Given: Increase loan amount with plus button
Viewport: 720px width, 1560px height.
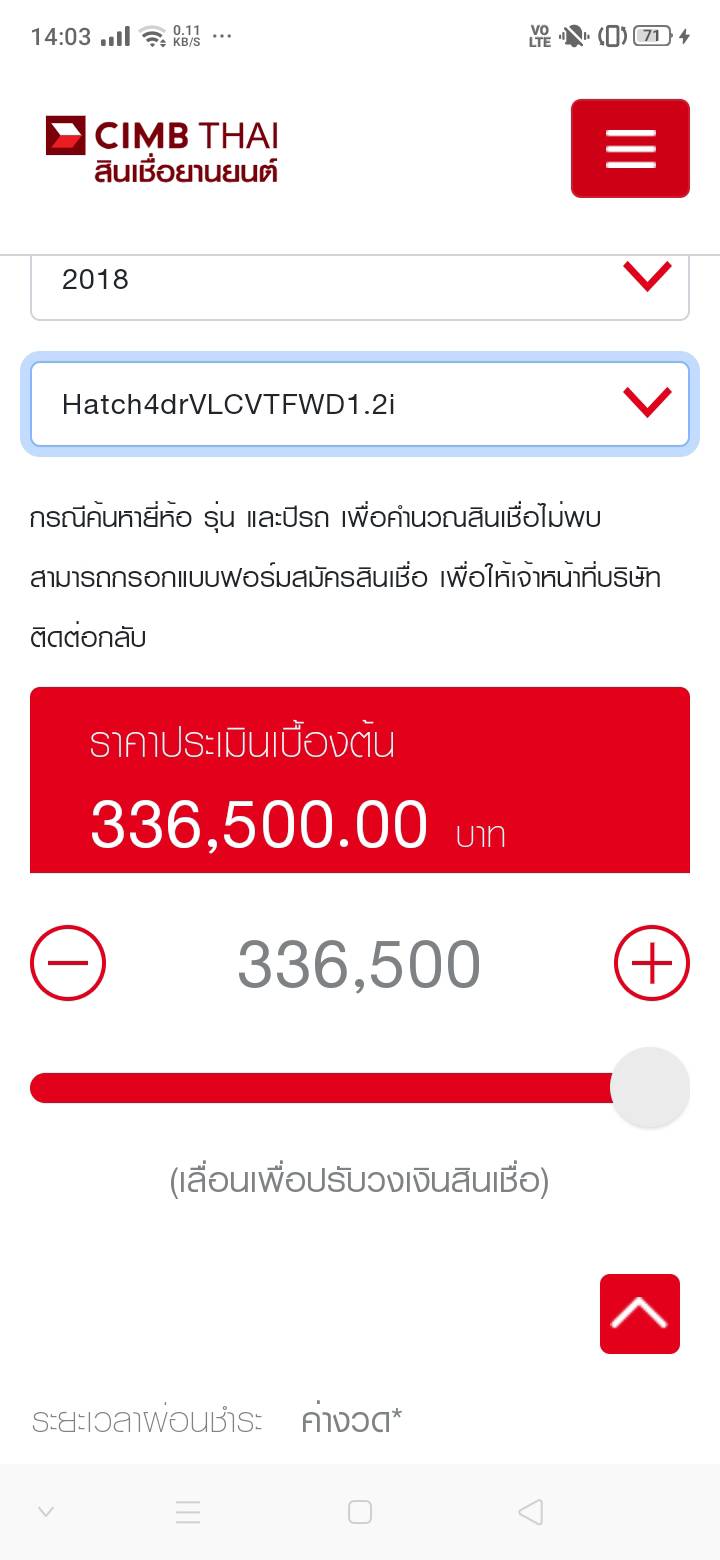Looking at the screenshot, I should point(651,963).
